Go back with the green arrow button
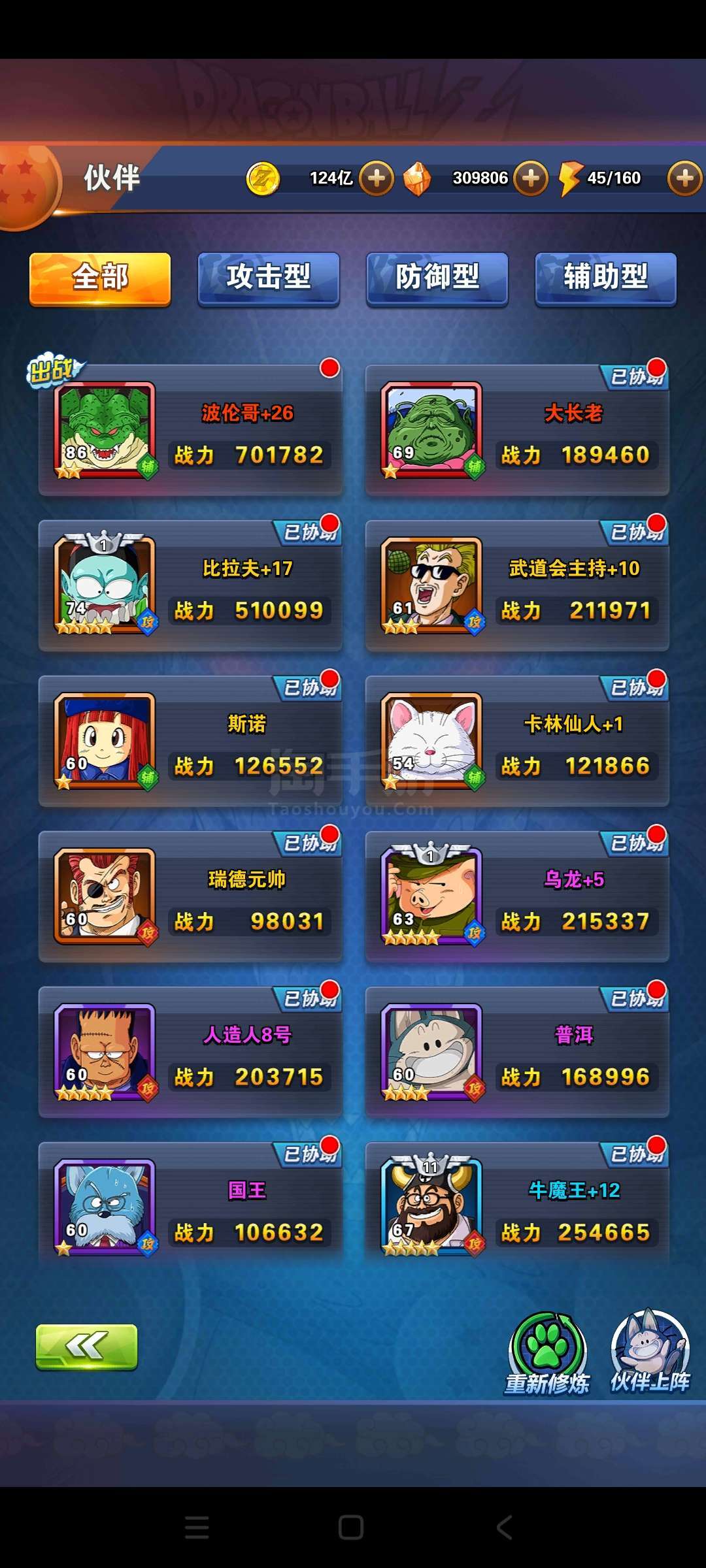Viewport: 706px width, 1568px height. [x=86, y=1347]
